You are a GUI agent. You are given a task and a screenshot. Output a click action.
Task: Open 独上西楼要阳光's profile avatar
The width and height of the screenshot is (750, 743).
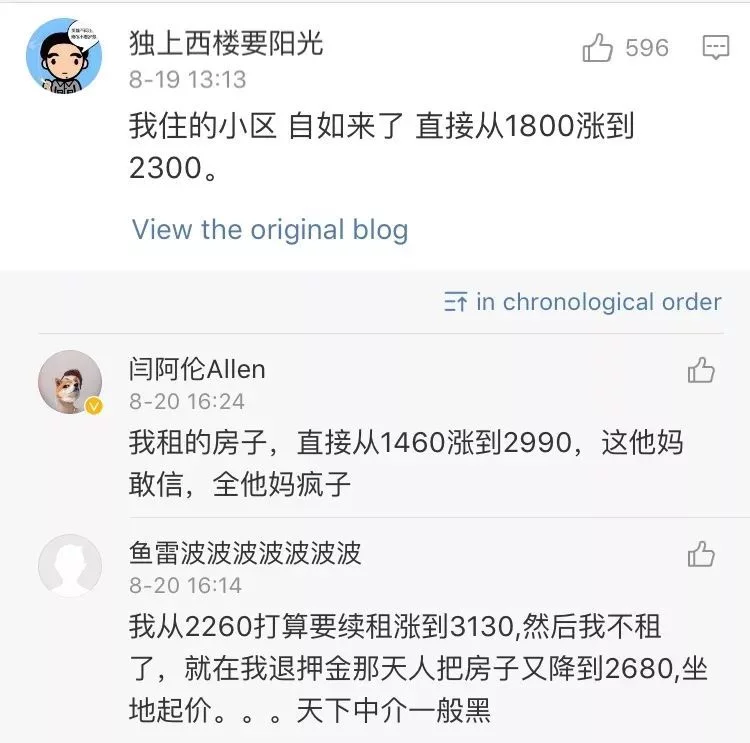tap(64, 56)
